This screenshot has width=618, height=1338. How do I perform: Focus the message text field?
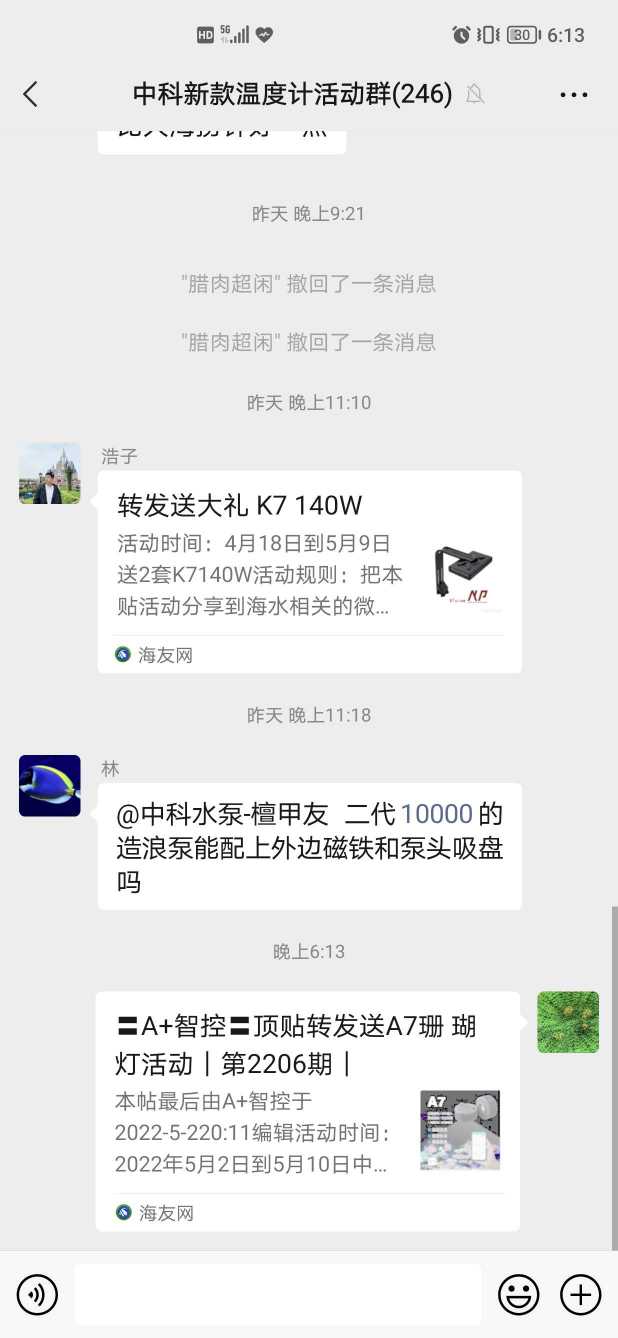[277, 1295]
